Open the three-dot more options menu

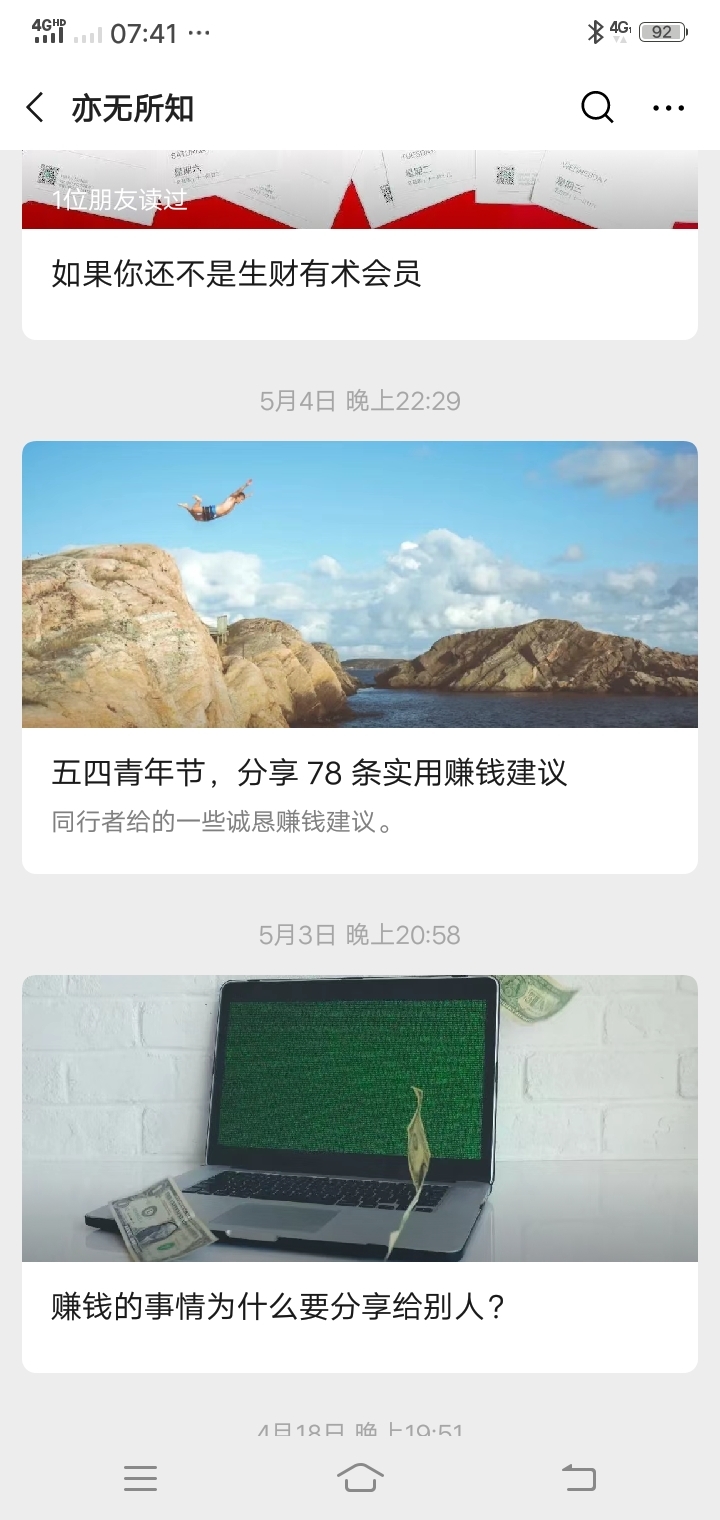point(668,107)
